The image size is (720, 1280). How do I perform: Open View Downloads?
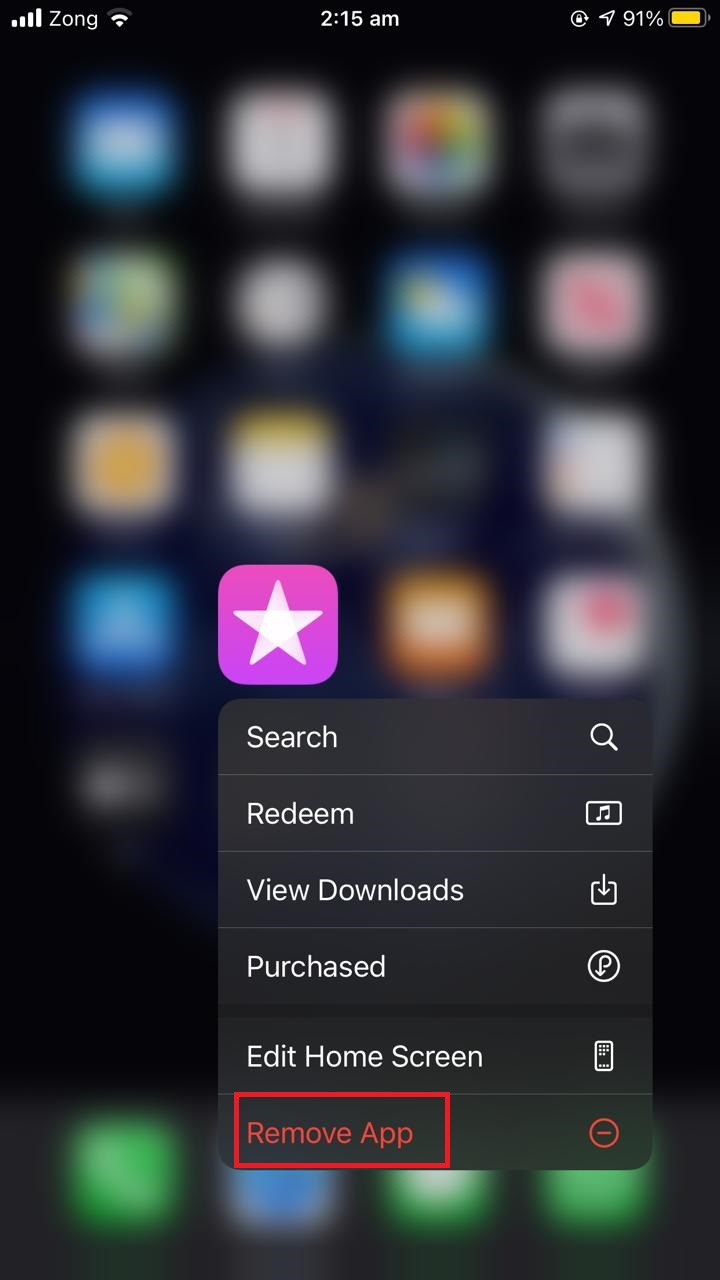pos(435,890)
